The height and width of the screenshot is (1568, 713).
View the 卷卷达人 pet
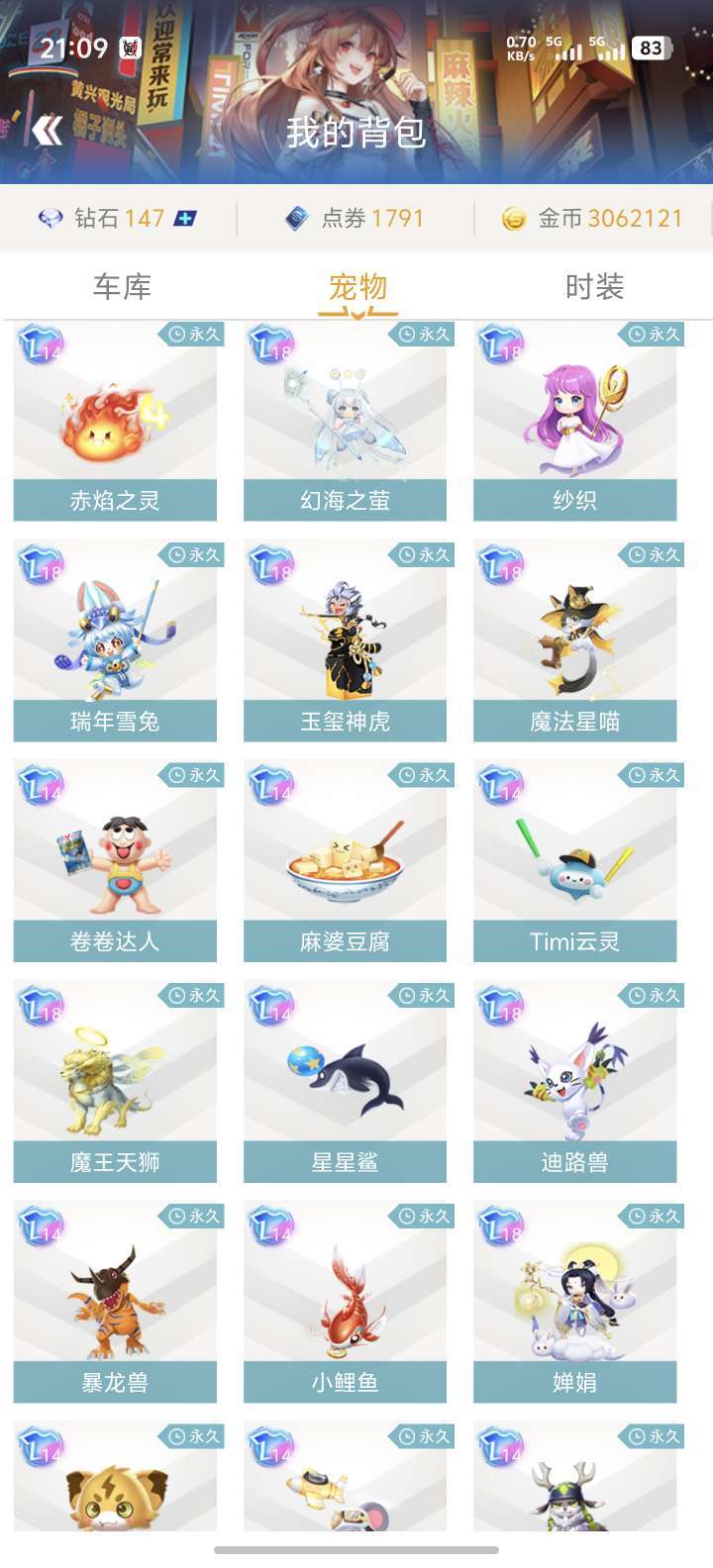(115, 862)
